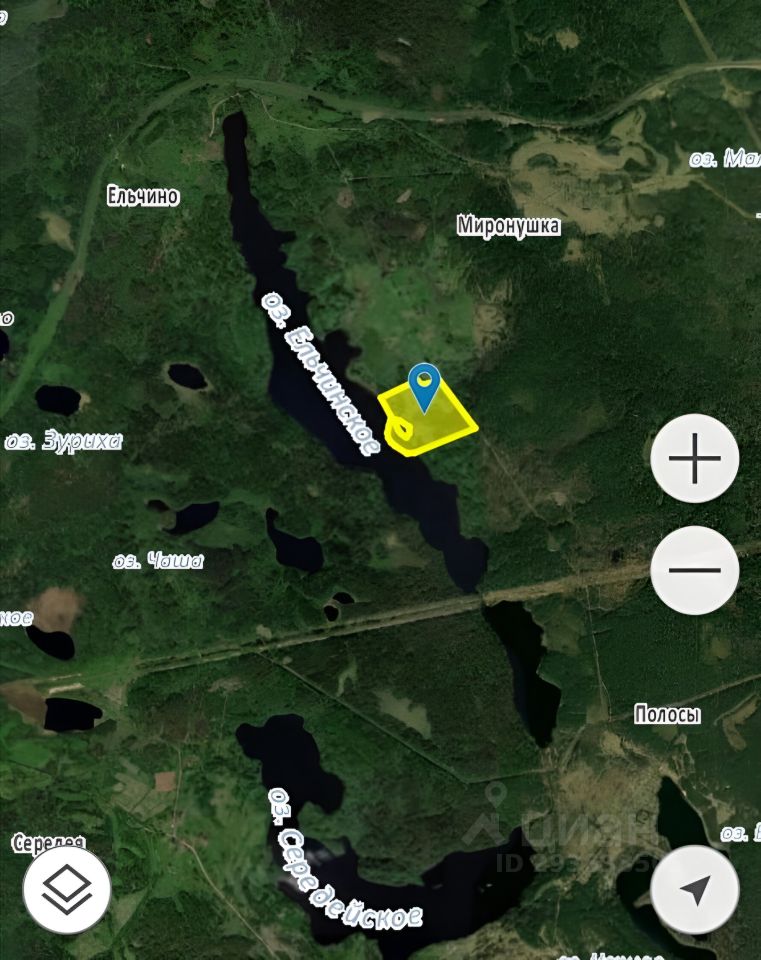The height and width of the screenshot is (960, 761).
Task: Zoom out of the map
Action: (695, 570)
